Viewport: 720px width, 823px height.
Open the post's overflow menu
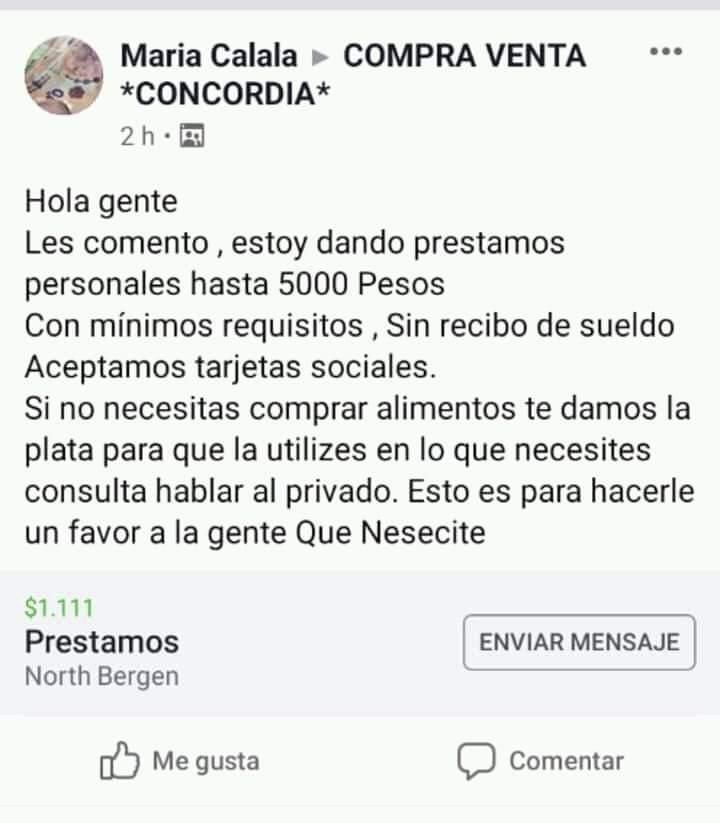coord(665,52)
